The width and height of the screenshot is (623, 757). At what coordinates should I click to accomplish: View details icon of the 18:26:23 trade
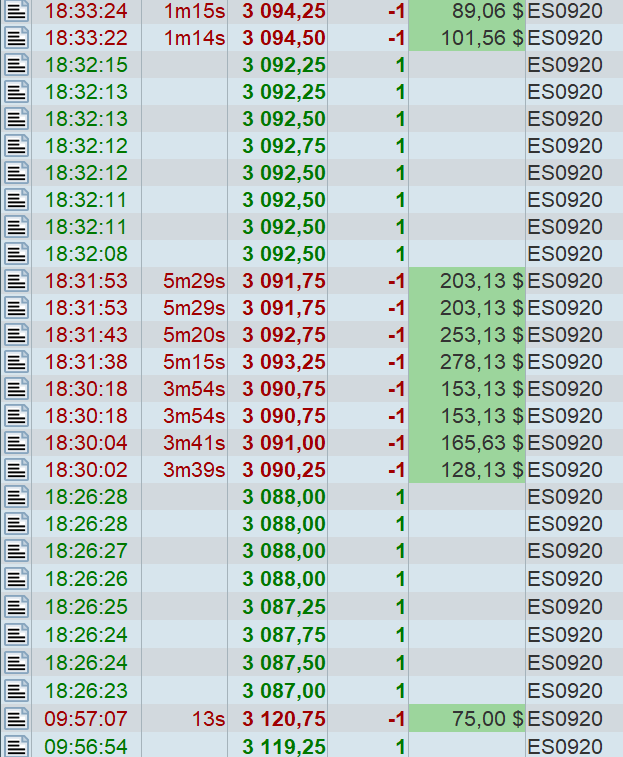click(x=15, y=691)
